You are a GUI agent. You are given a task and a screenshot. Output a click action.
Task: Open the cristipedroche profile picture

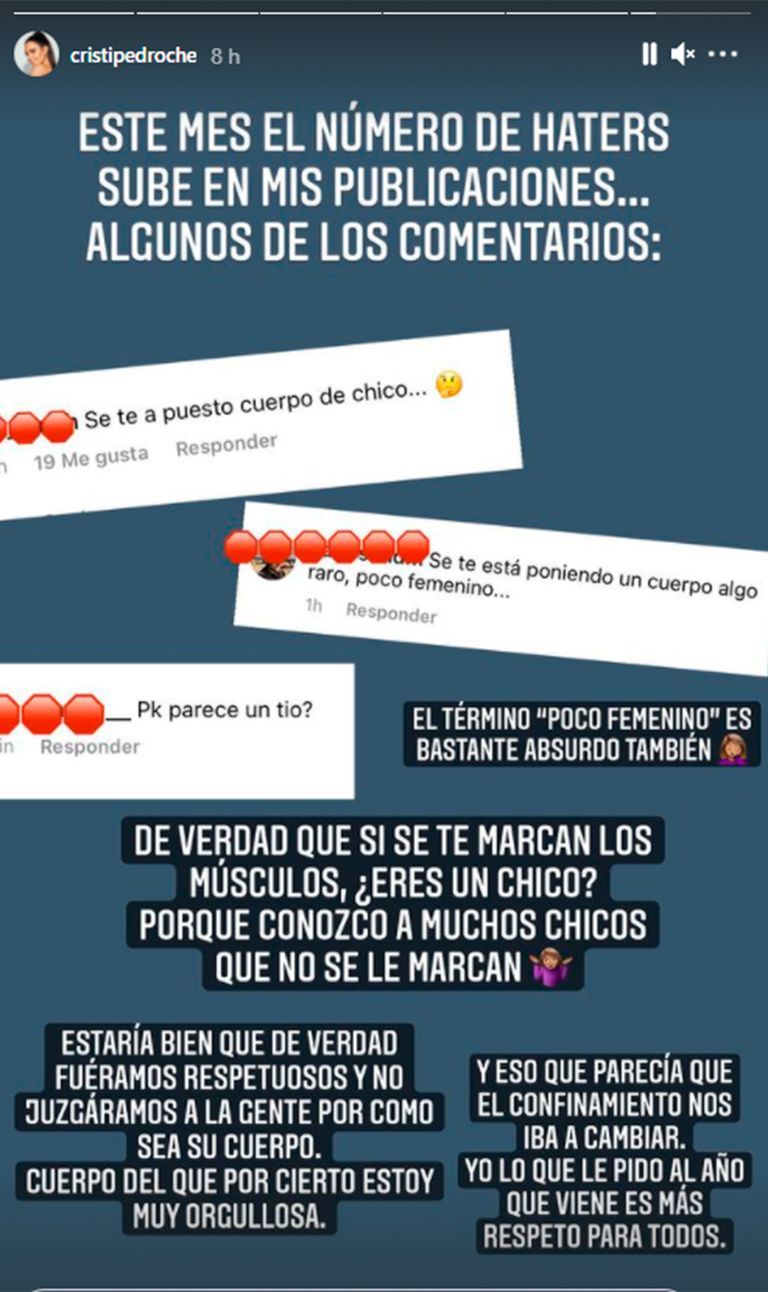[x=36, y=54]
